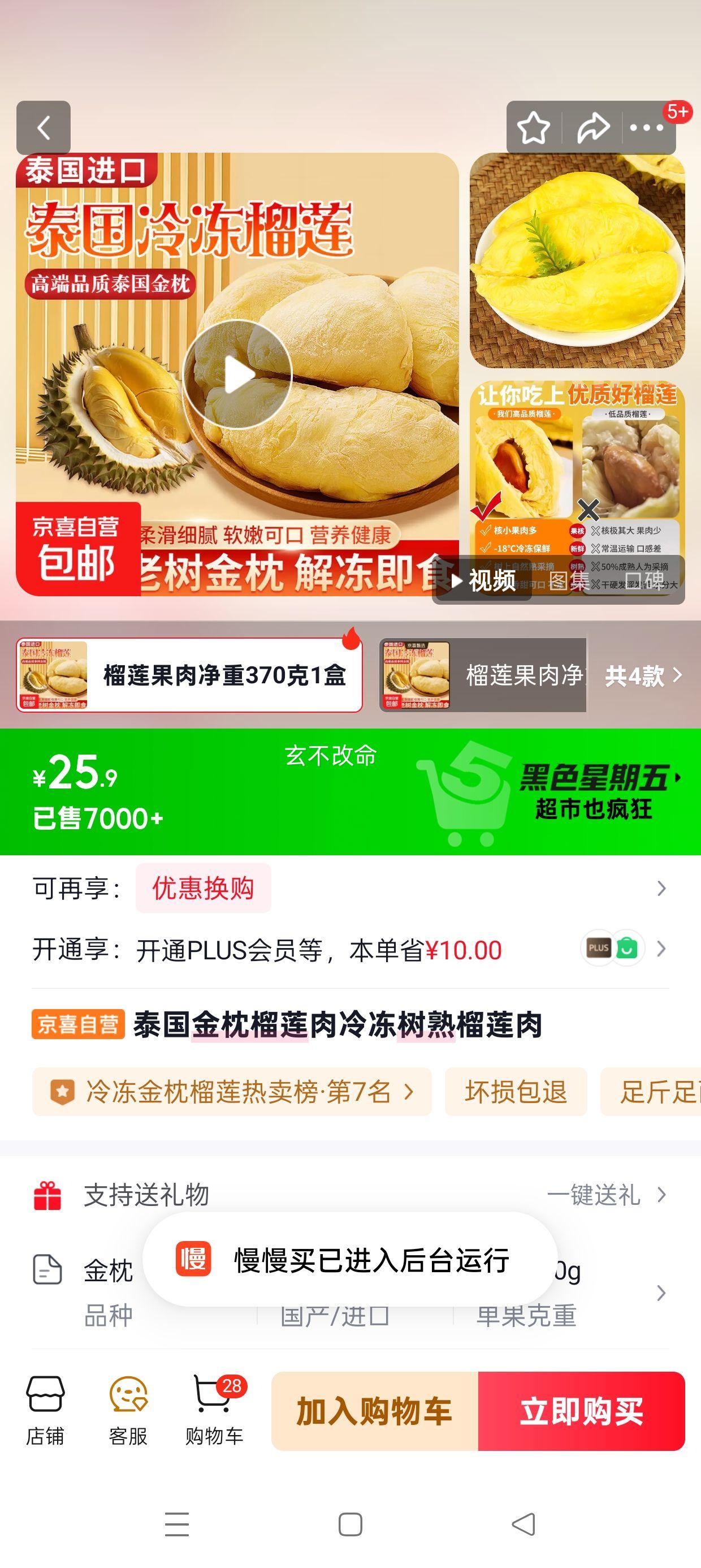
Task: Favorite this item with the star icon
Action: (x=533, y=128)
